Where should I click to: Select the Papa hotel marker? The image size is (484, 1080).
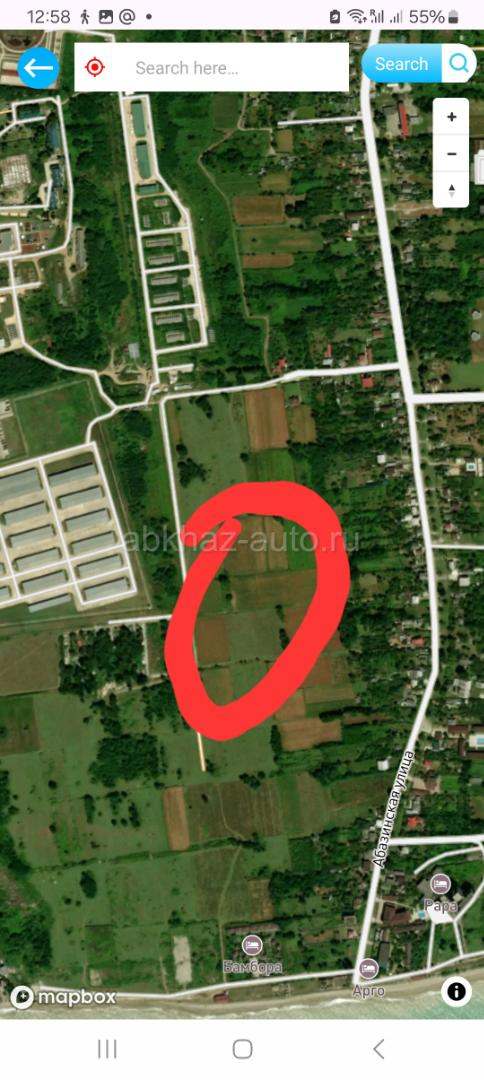(441, 883)
